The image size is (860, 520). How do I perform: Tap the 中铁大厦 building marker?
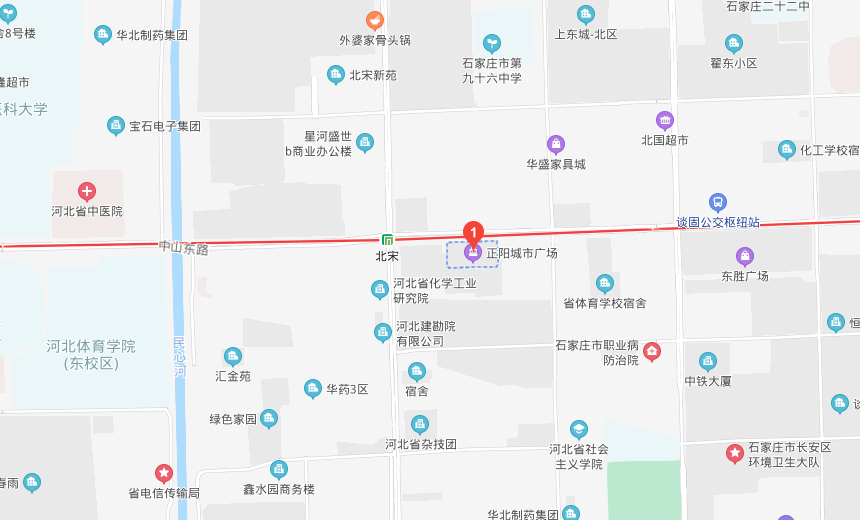[x=708, y=362]
